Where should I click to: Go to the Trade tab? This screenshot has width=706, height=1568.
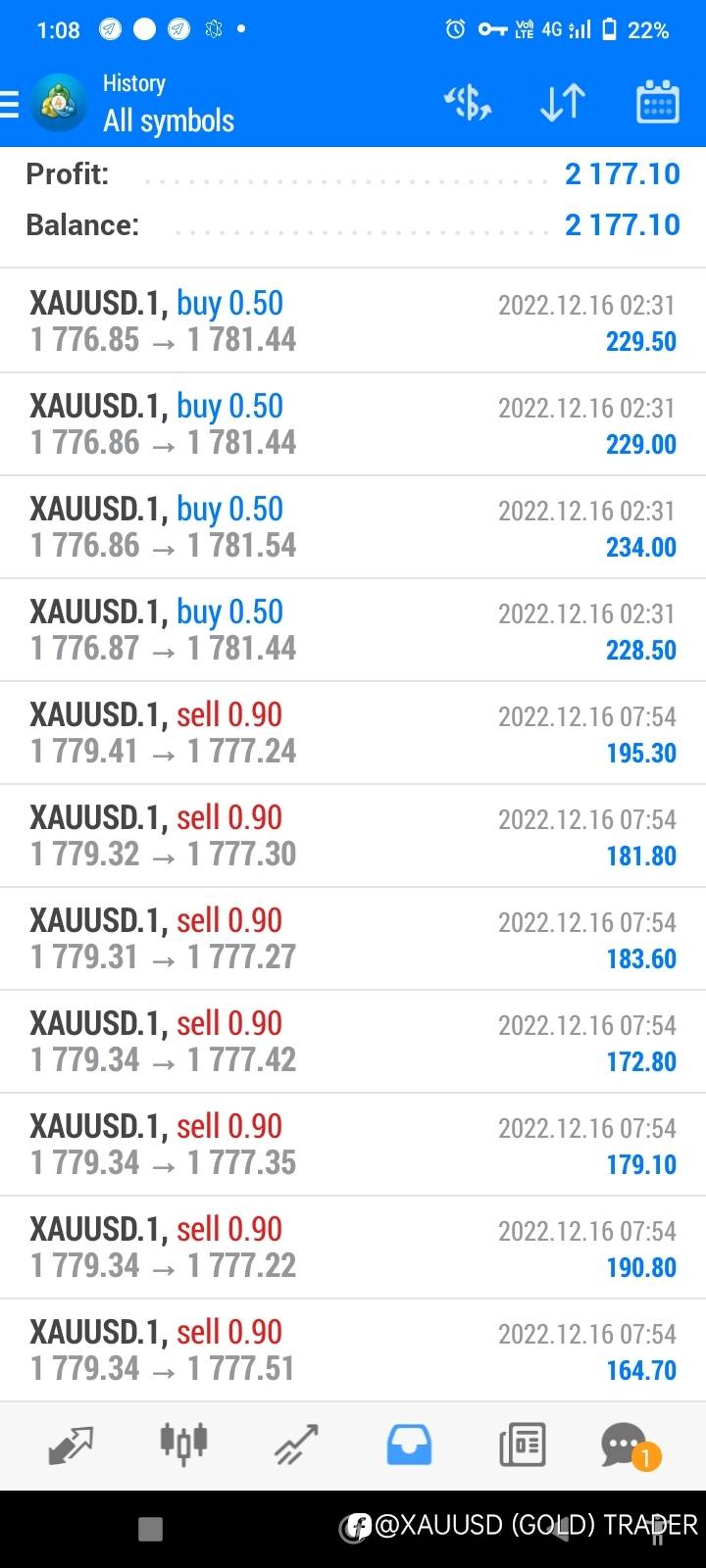coord(296,1445)
